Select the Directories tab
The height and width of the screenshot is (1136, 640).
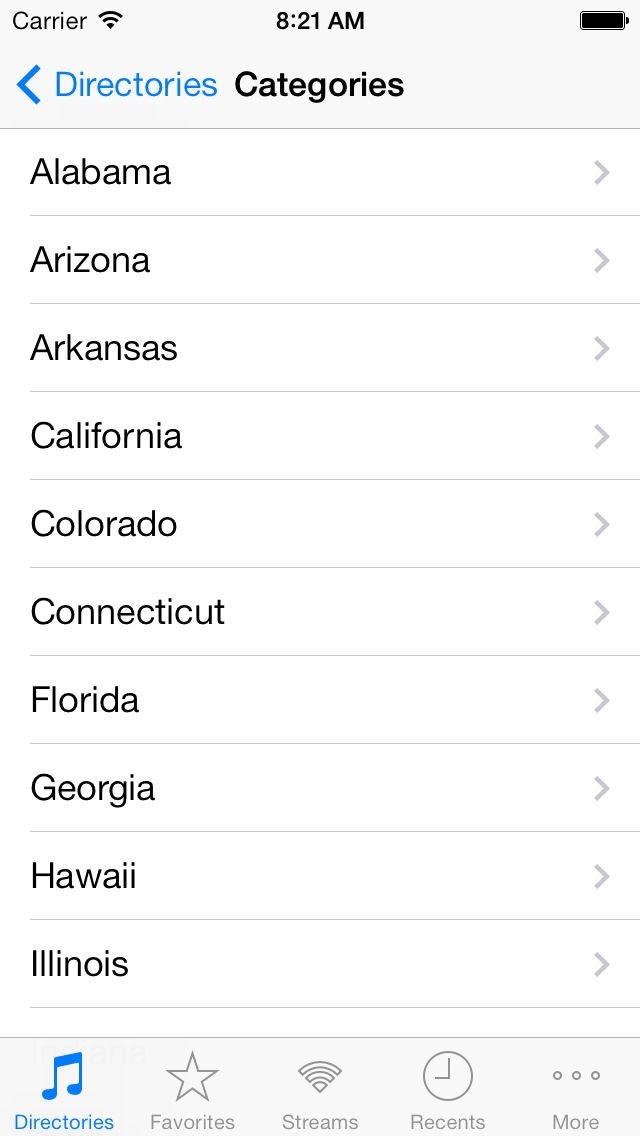coord(64,1088)
